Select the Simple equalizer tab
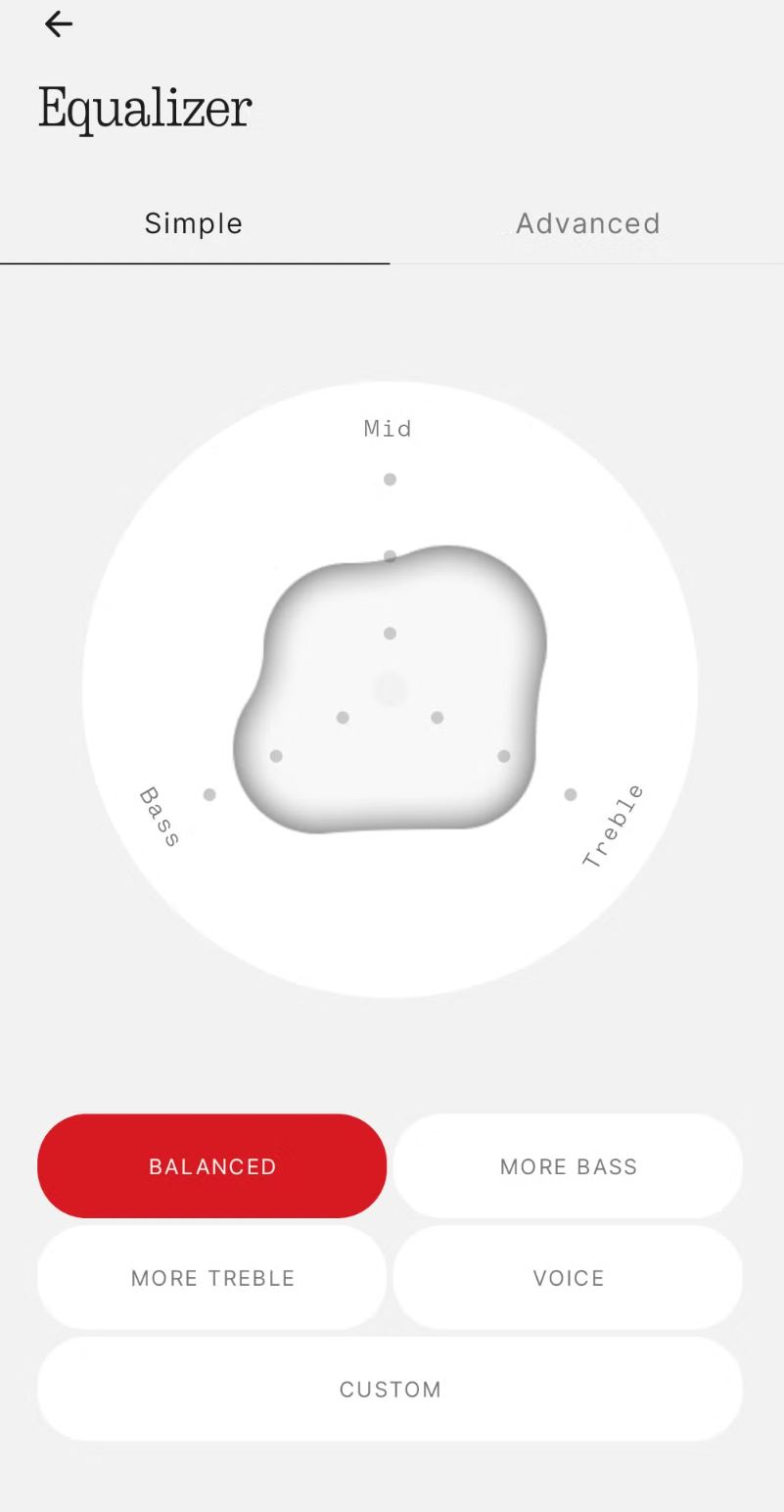 (194, 224)
